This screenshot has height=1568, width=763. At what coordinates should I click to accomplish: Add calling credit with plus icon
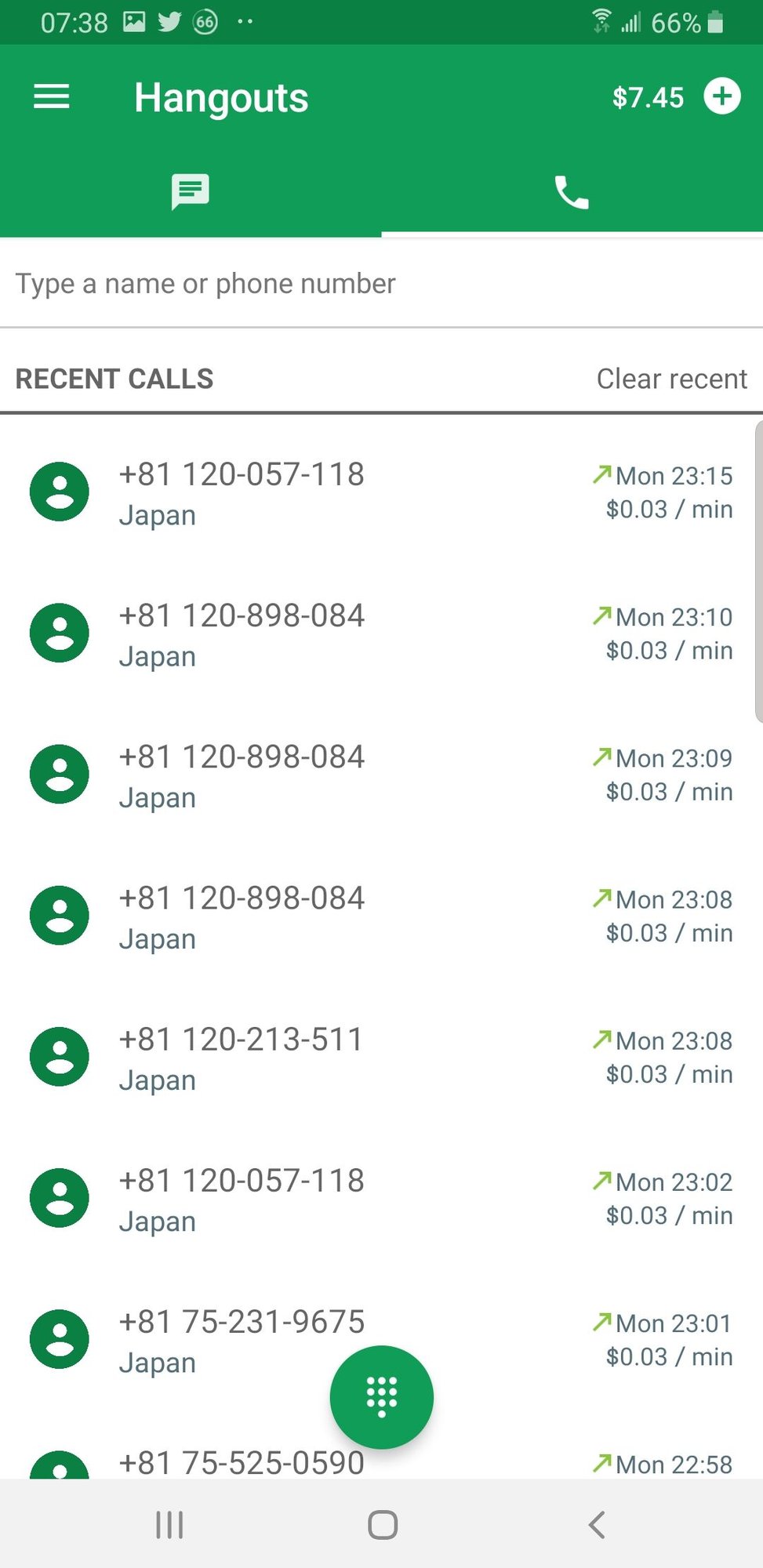[721, 96]
